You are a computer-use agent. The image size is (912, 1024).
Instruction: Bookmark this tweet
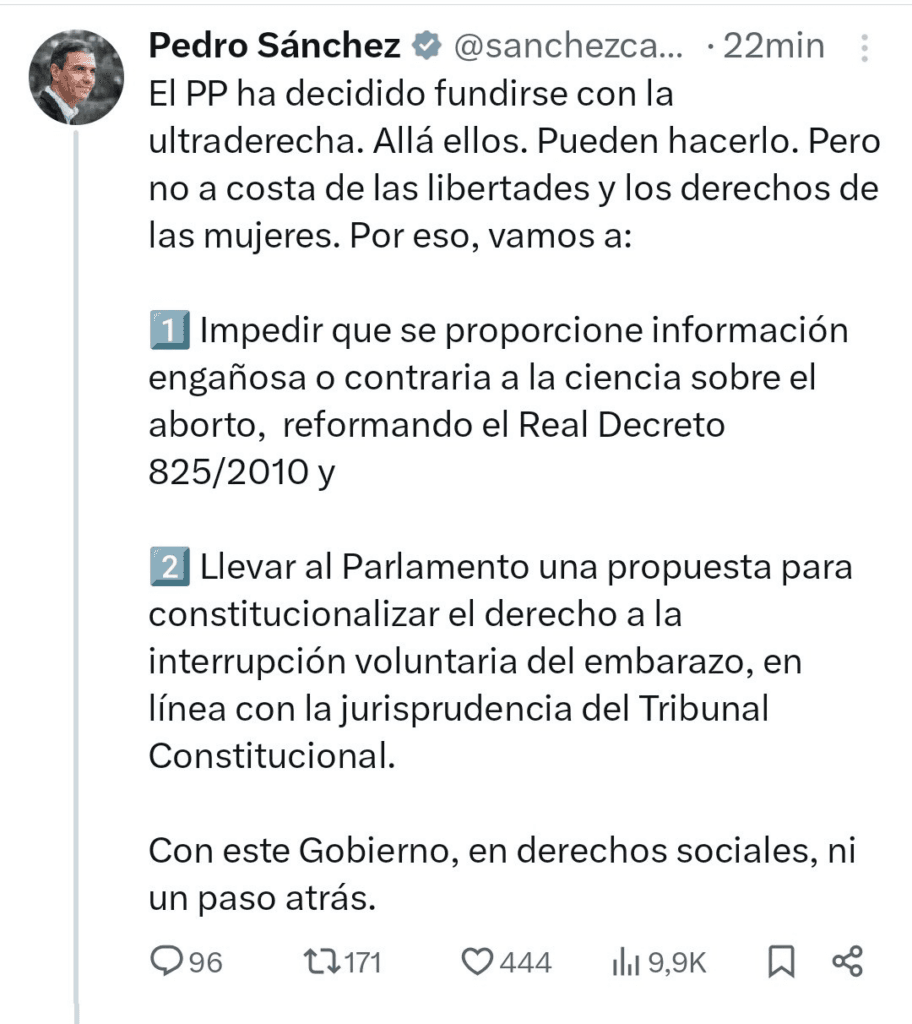[780, 962]
